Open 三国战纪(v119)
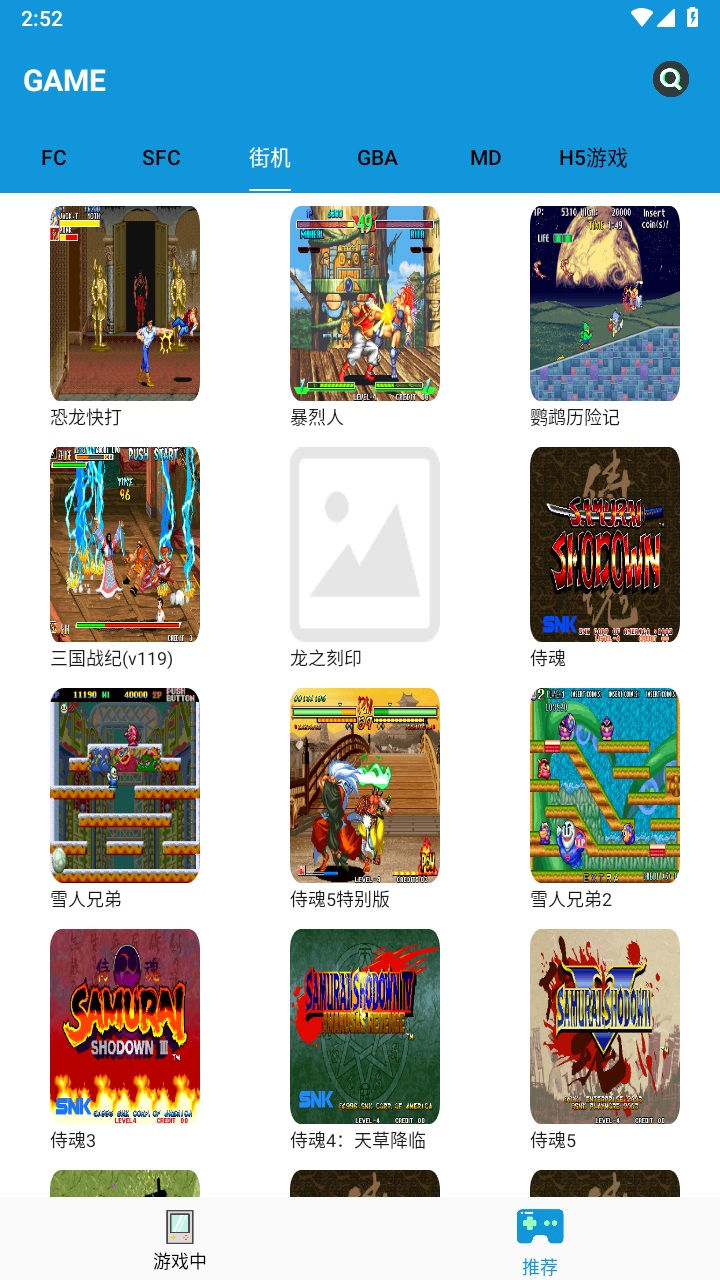 coord(125,545)
